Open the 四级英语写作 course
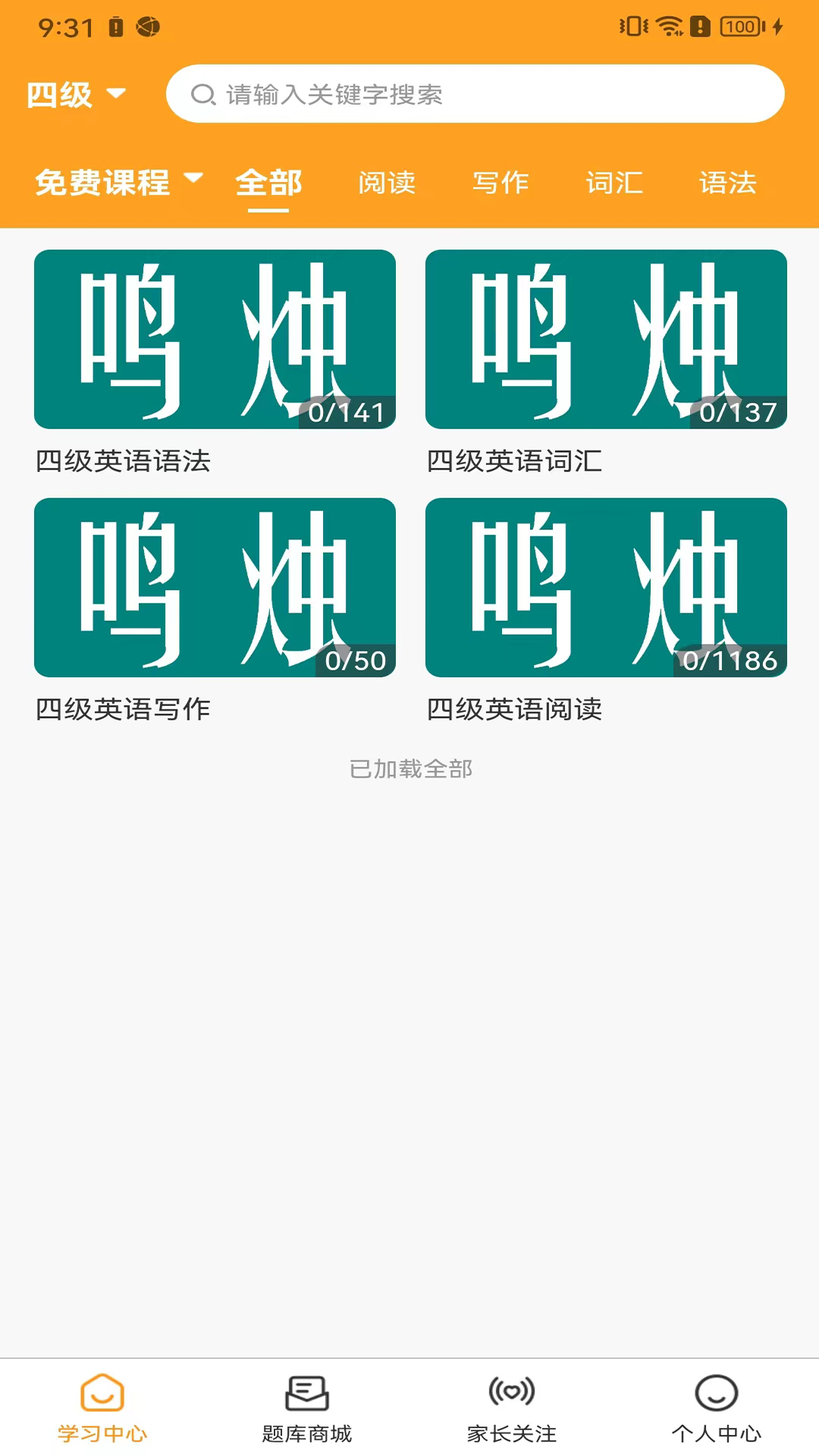The image size is (819, 1456). (x=215, y=610)
